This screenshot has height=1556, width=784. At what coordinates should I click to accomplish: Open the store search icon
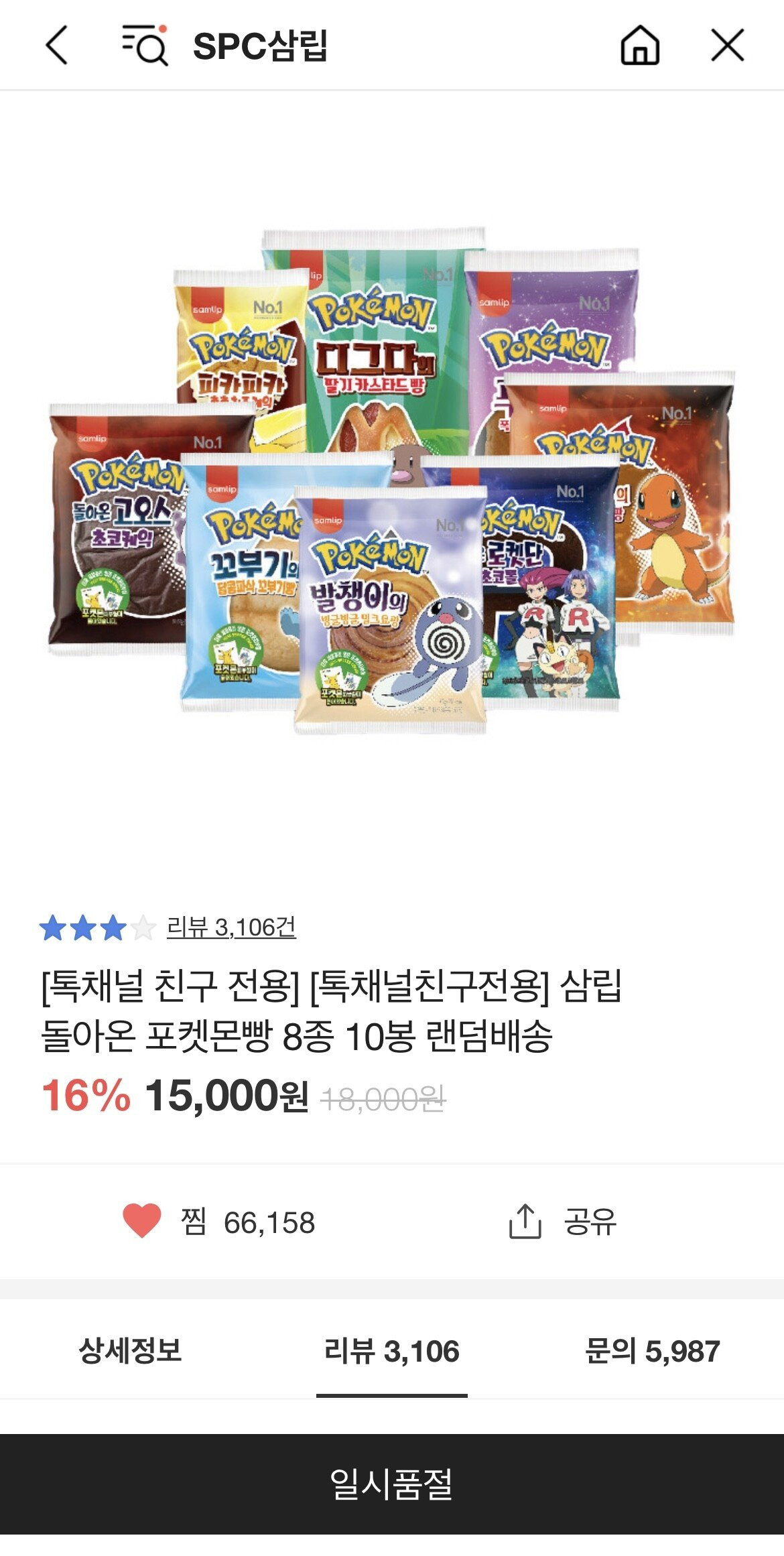pyautogui.click(x=145, y=46)
